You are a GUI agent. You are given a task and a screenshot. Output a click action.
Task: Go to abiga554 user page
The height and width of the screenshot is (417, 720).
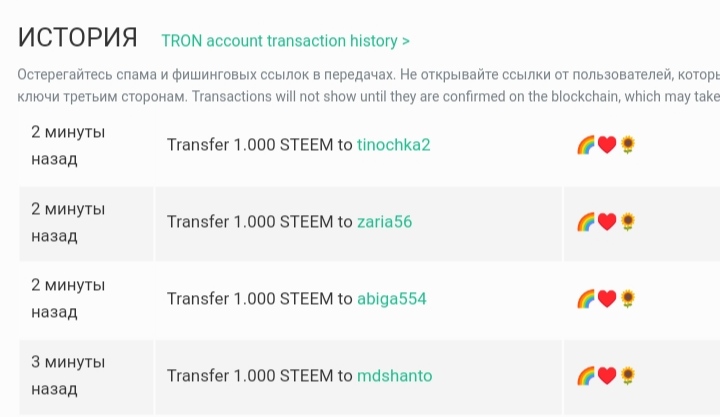pyautogui.click(x=392, y=299)
